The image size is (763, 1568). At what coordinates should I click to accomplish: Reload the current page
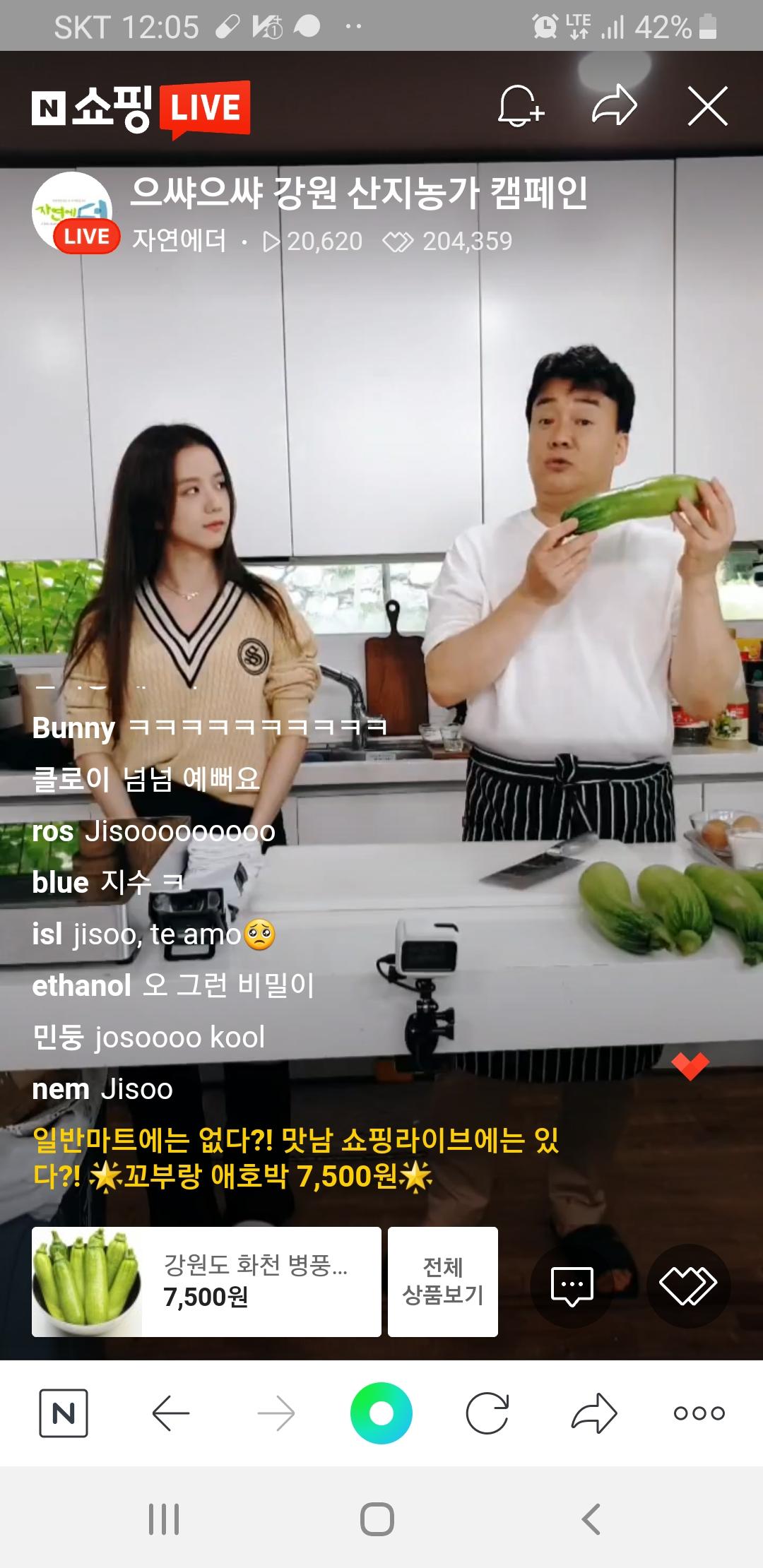click(x=487, y=1413)
